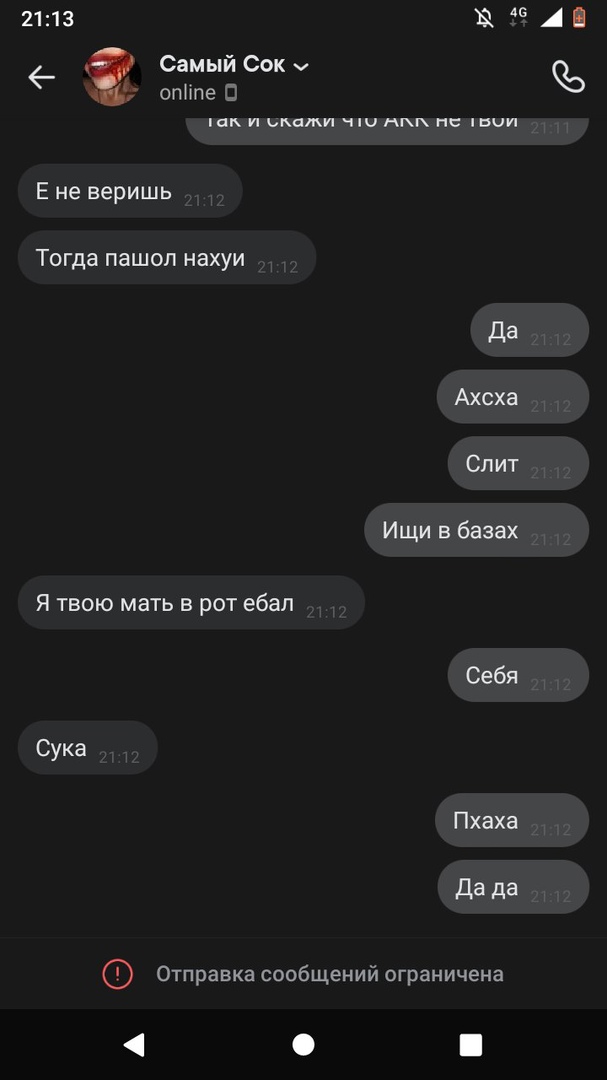Expand the Самый Сок chat title dropdown

pyautogui.click(x=300, y=66)
